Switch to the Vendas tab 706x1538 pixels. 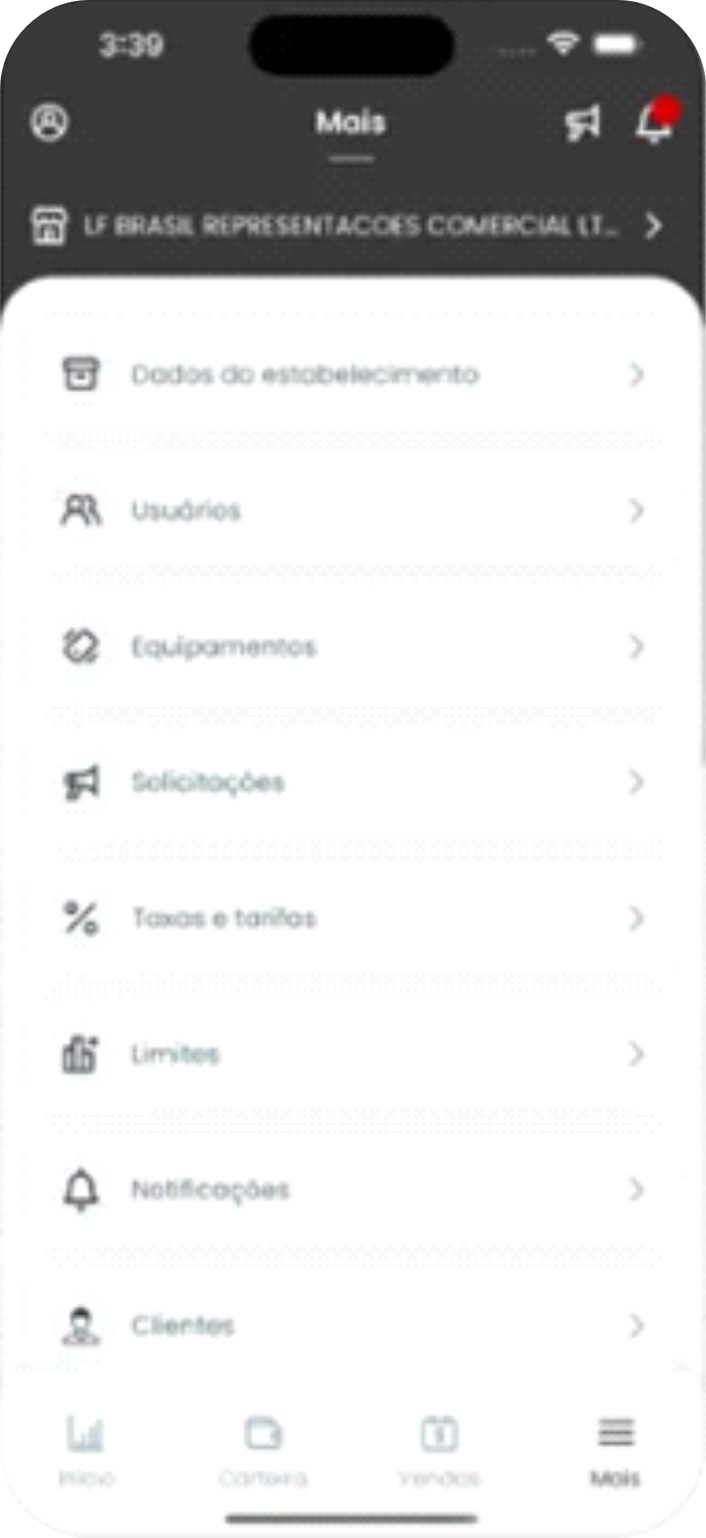point(439,1450)
